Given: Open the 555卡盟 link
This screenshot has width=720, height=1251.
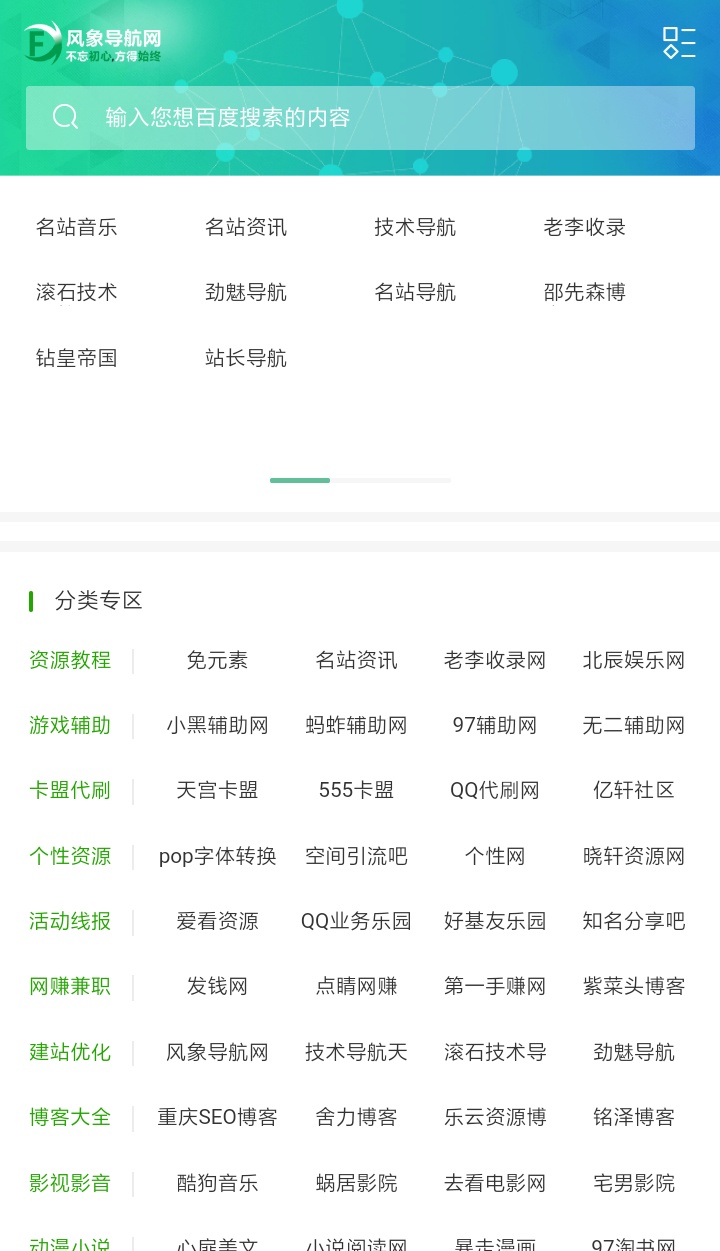Looking at the screenshot, I should (x=356, y=790).
